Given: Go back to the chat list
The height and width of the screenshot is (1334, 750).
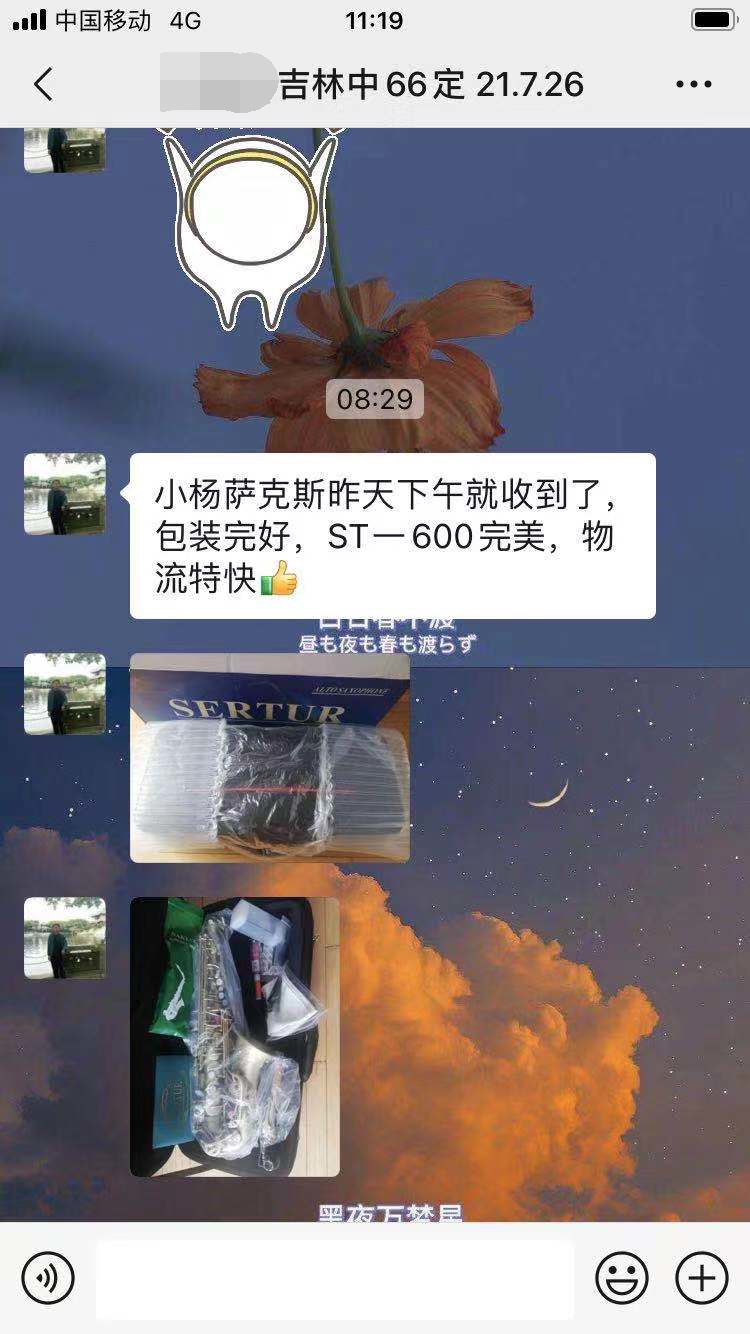Looking at the screenshot, I should [42, 84].
